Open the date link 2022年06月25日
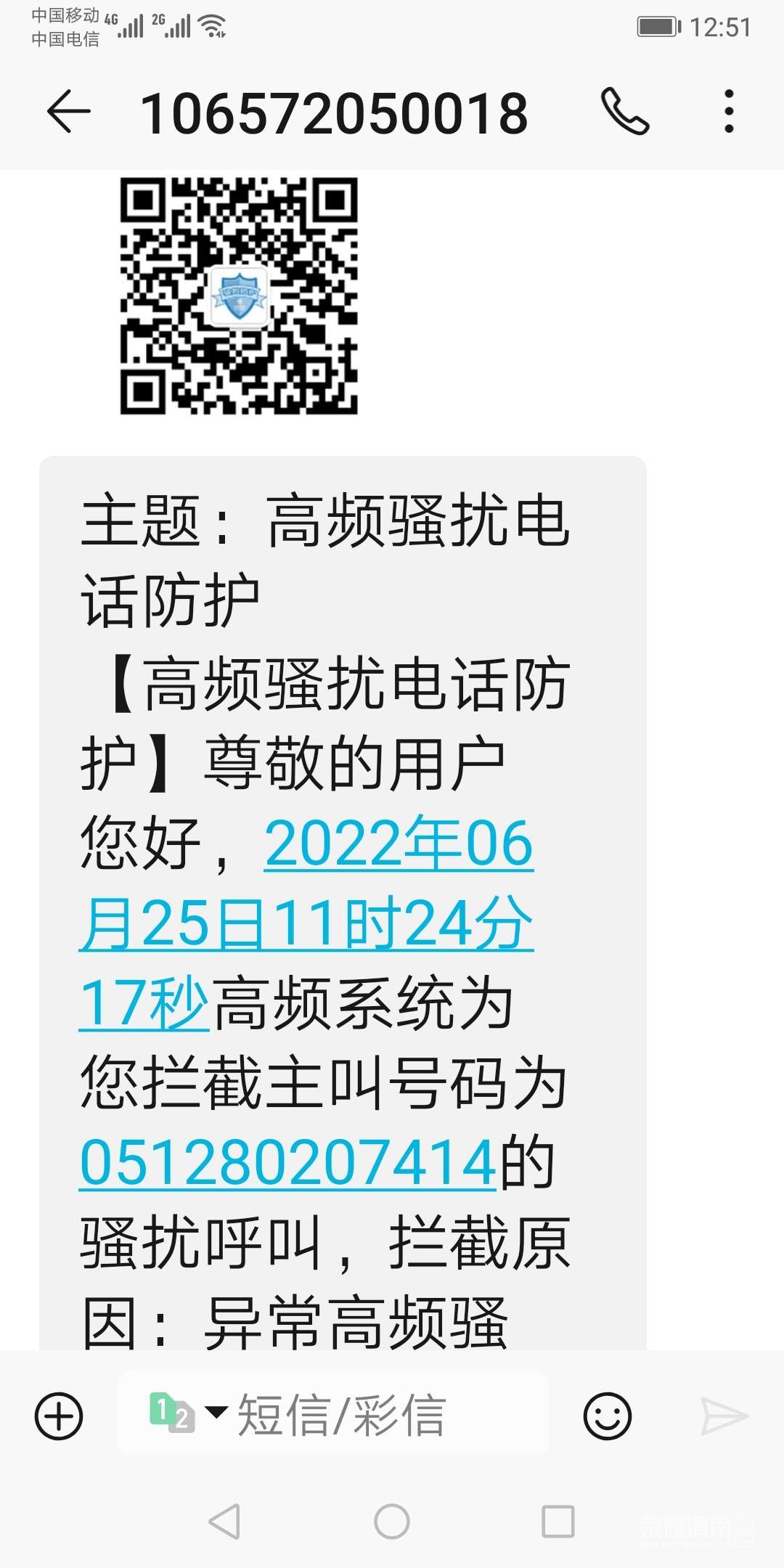 click(x=306, y=922)
